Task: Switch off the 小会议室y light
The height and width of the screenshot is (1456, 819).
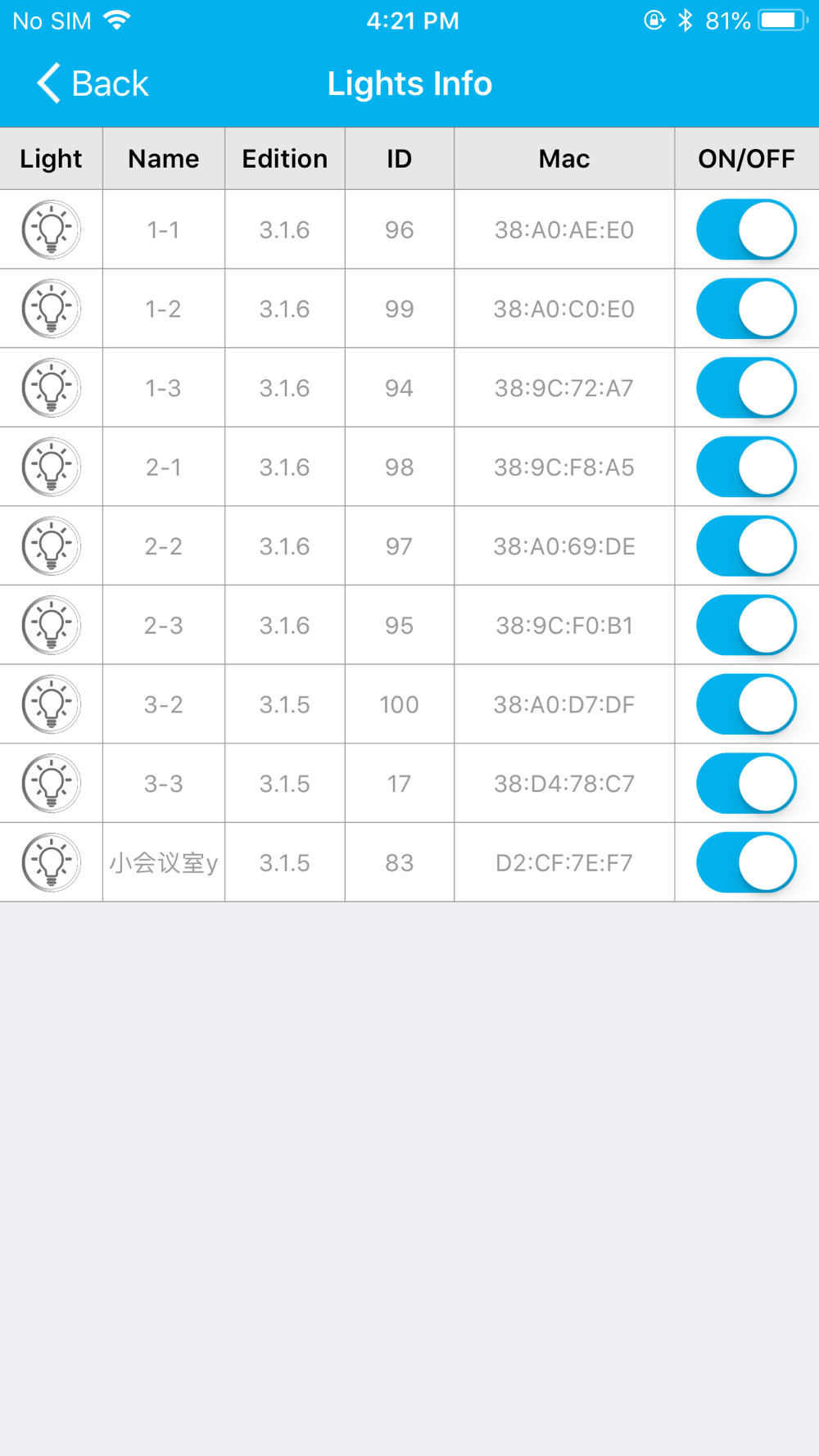Action: (x=745, y=862)
